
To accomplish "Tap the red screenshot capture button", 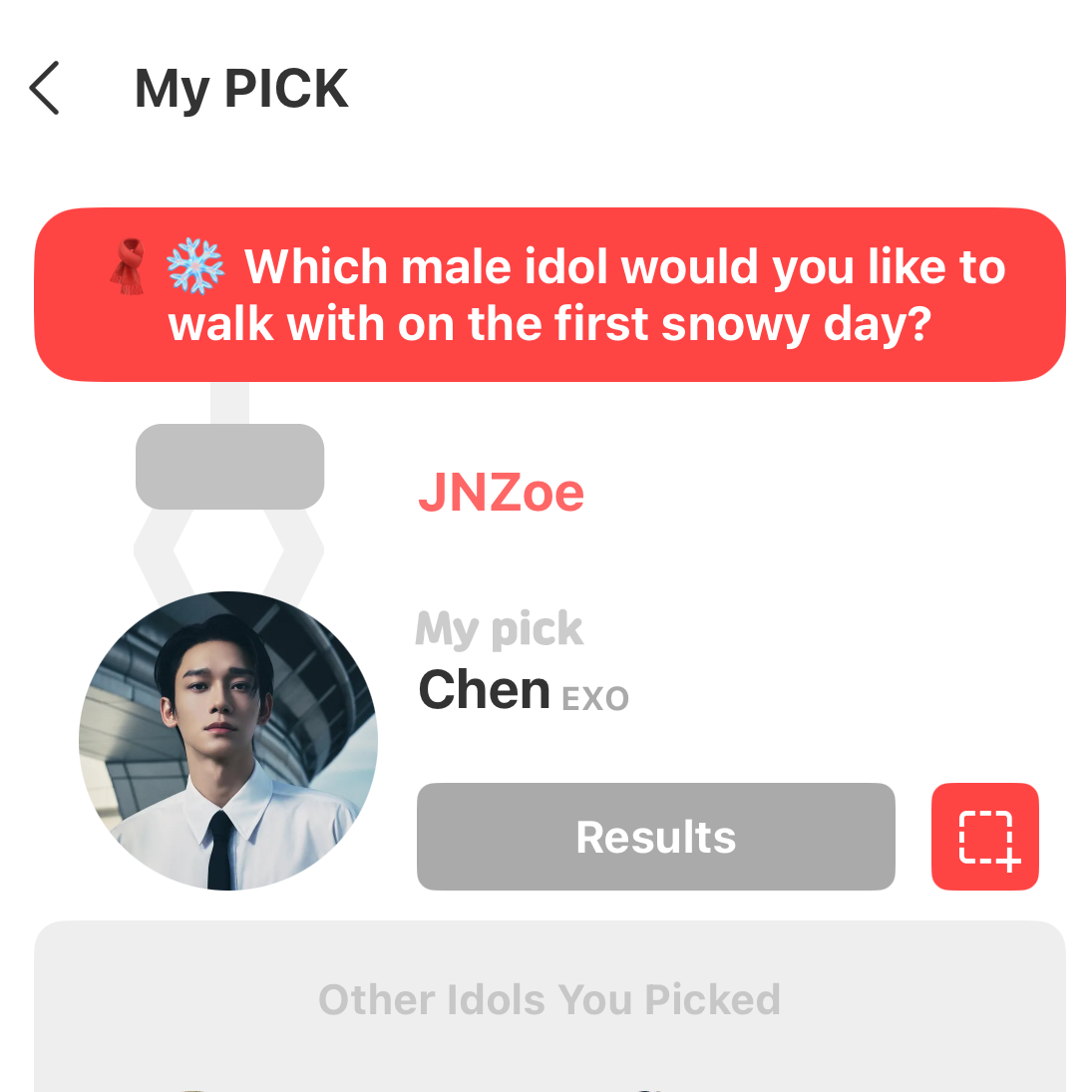I will click(985, 837).
